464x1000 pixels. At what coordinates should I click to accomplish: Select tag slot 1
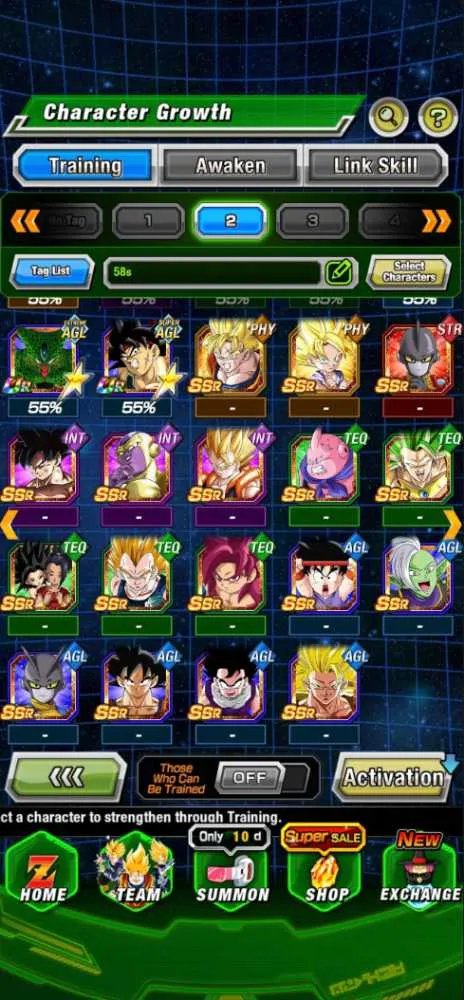point(148,221)
